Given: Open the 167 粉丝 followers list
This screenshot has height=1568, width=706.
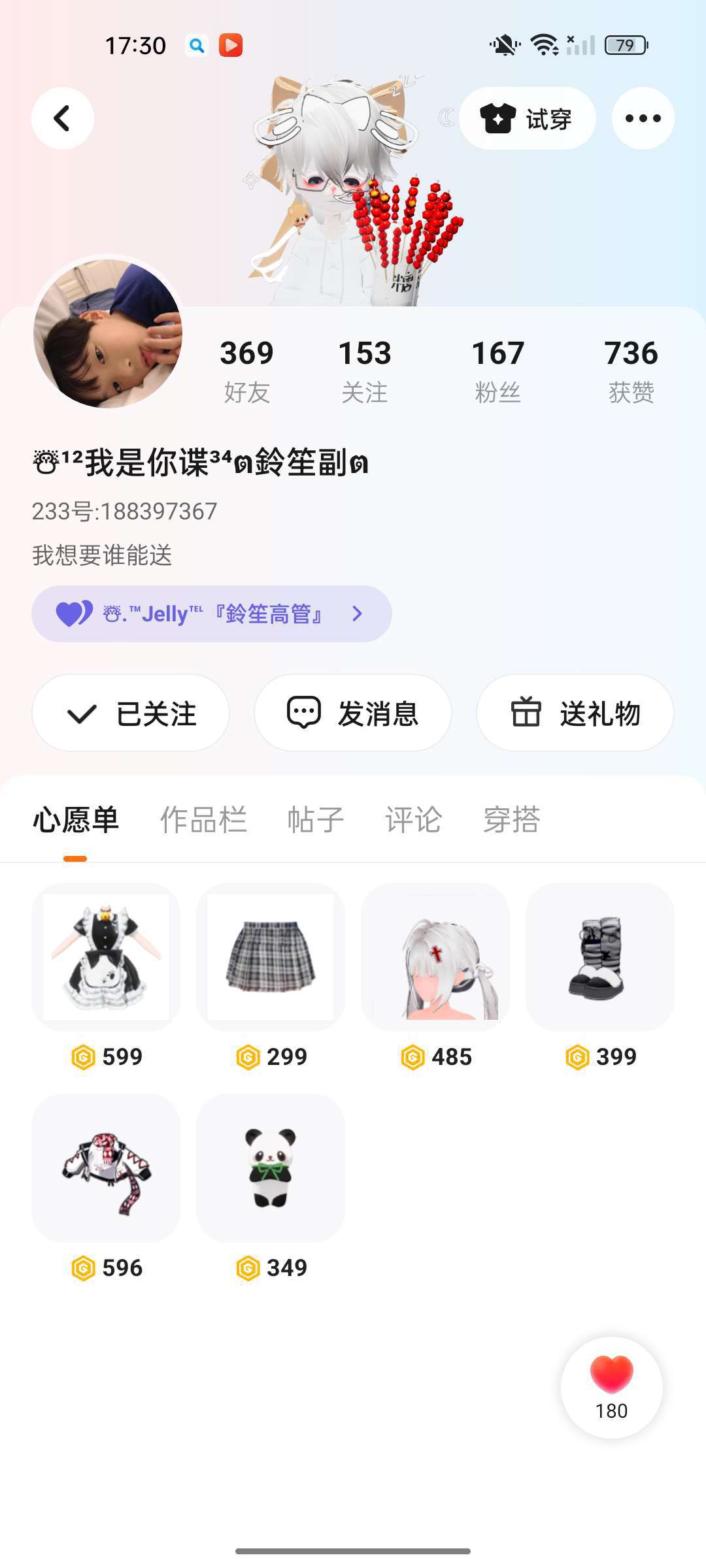Looking at the screenshot, I should [x=498, y=371].
